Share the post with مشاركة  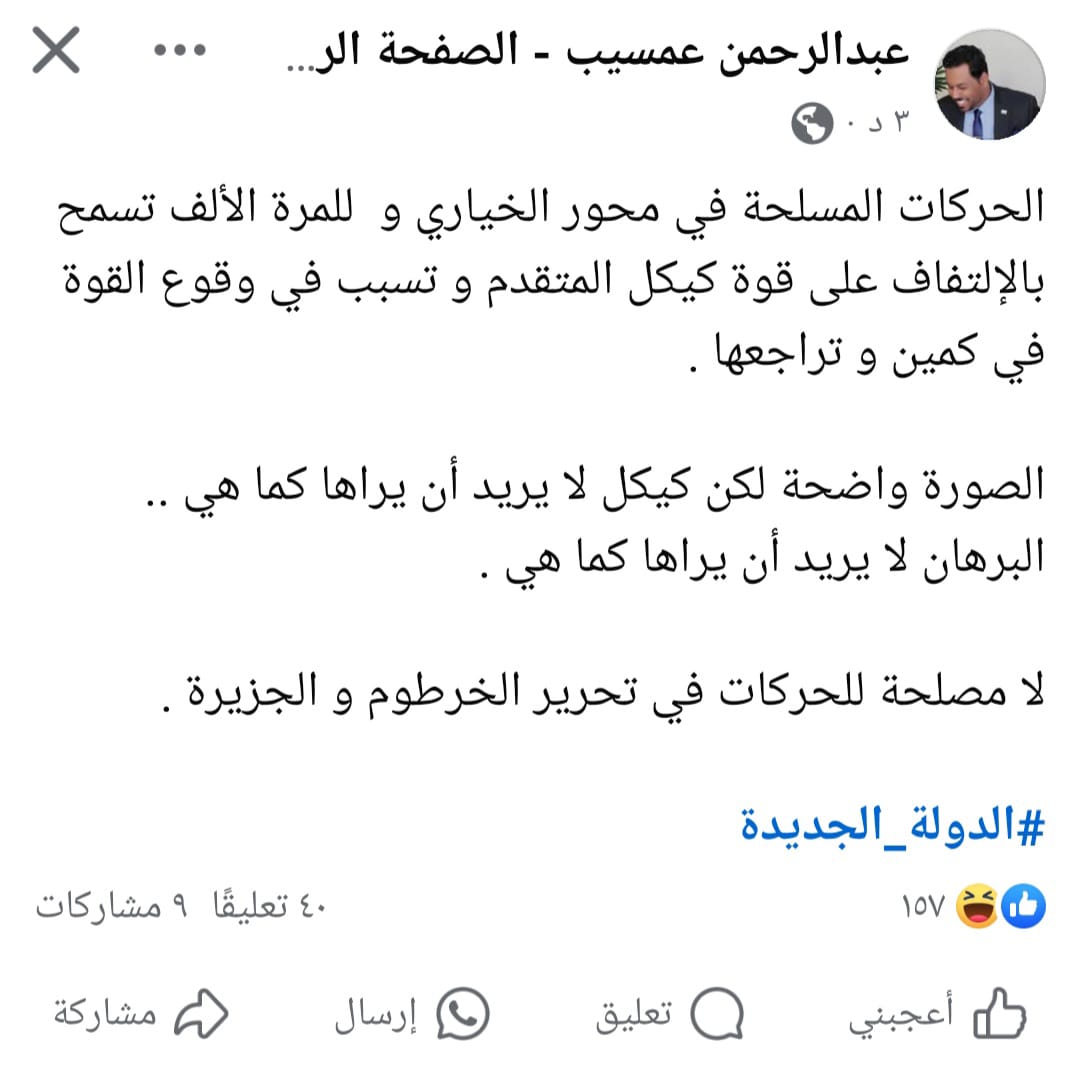tap(141, 1015)
